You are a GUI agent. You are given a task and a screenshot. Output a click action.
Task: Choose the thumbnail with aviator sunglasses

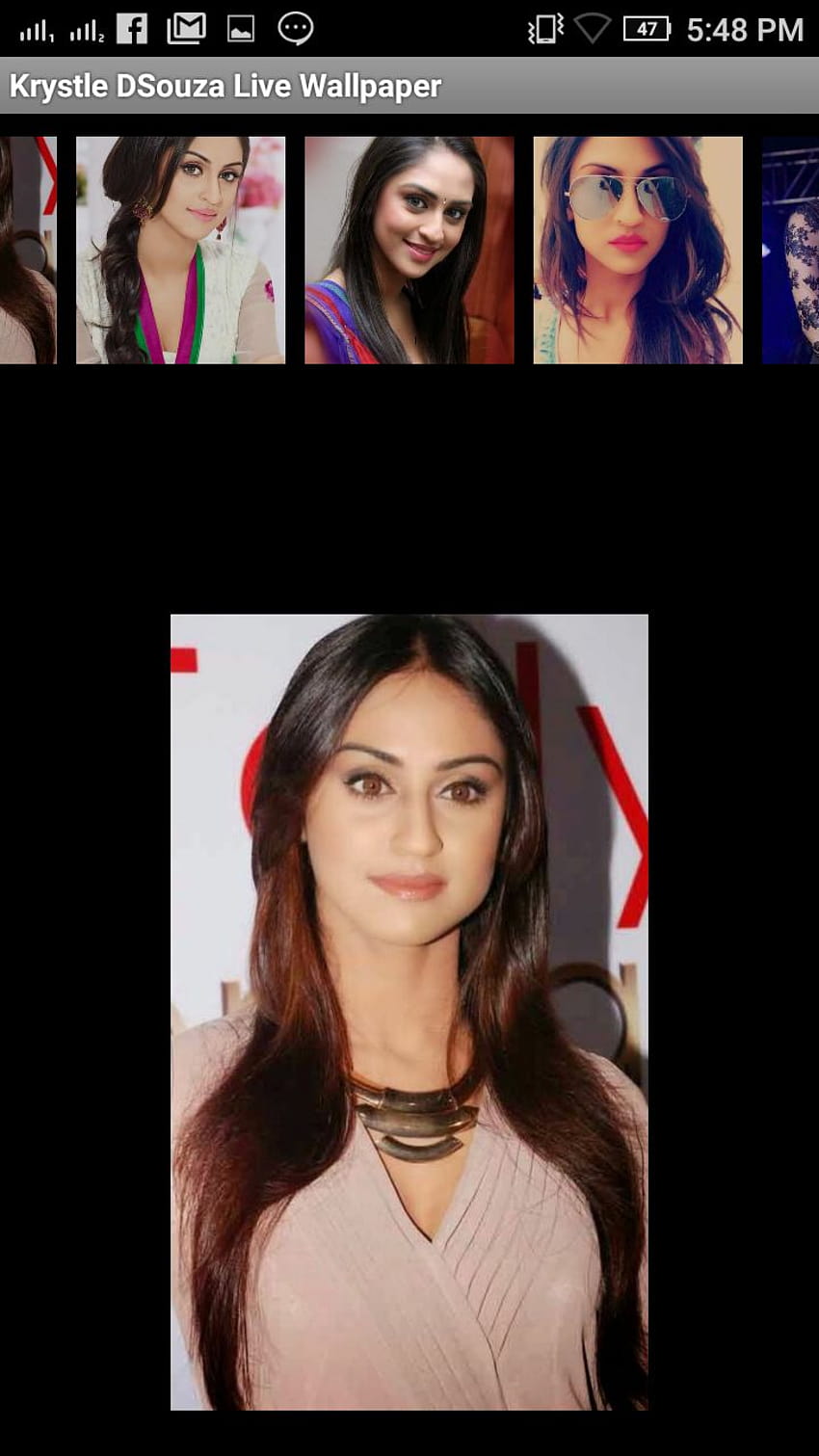pyautogui.click(x=638, y=251)
